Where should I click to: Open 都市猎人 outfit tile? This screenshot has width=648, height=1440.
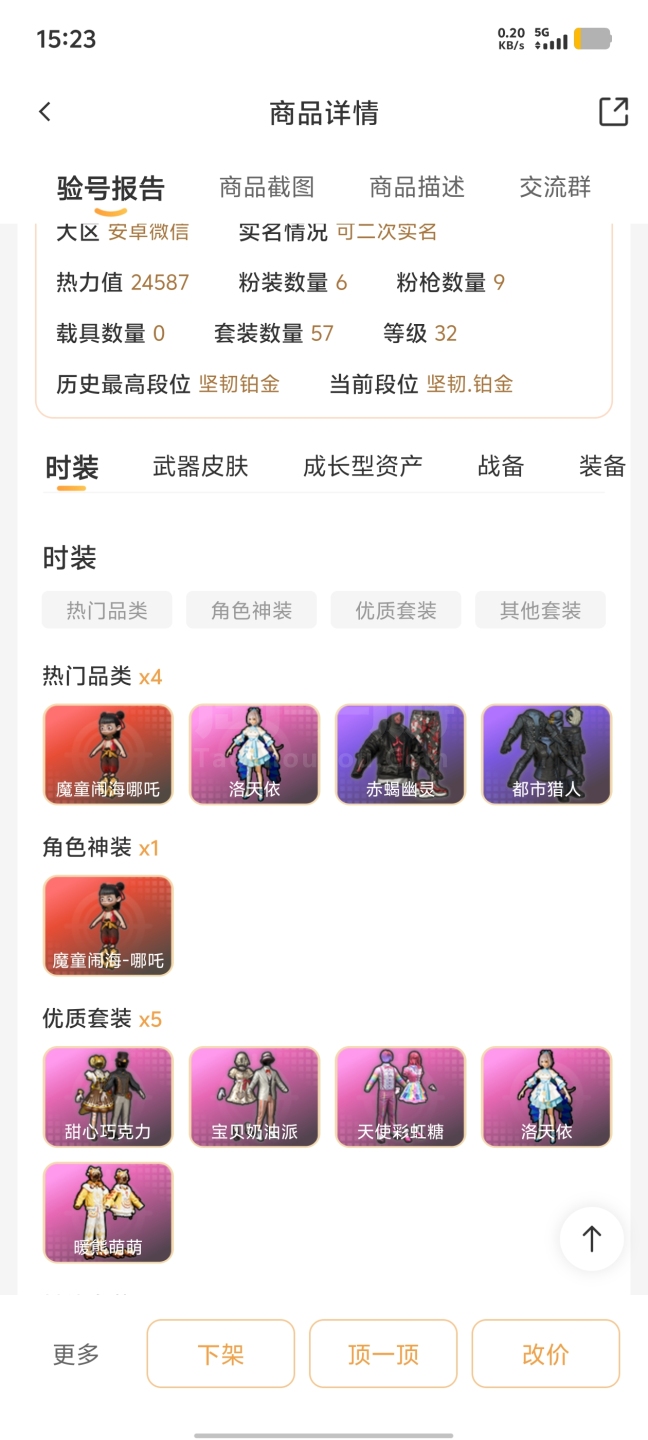546,754
